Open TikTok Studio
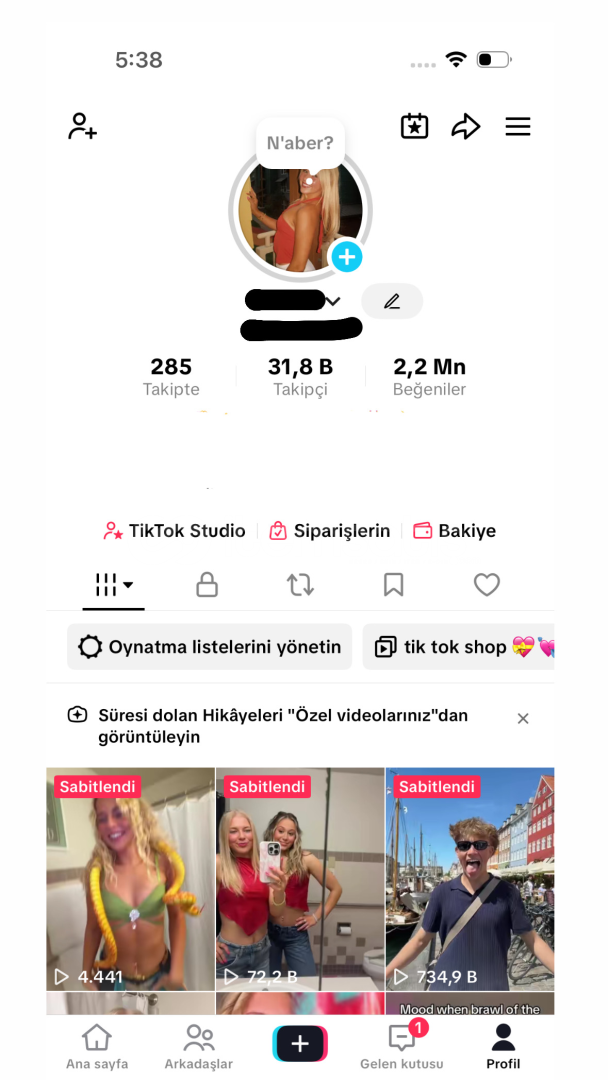608x1080 pixels. [175, 531]
